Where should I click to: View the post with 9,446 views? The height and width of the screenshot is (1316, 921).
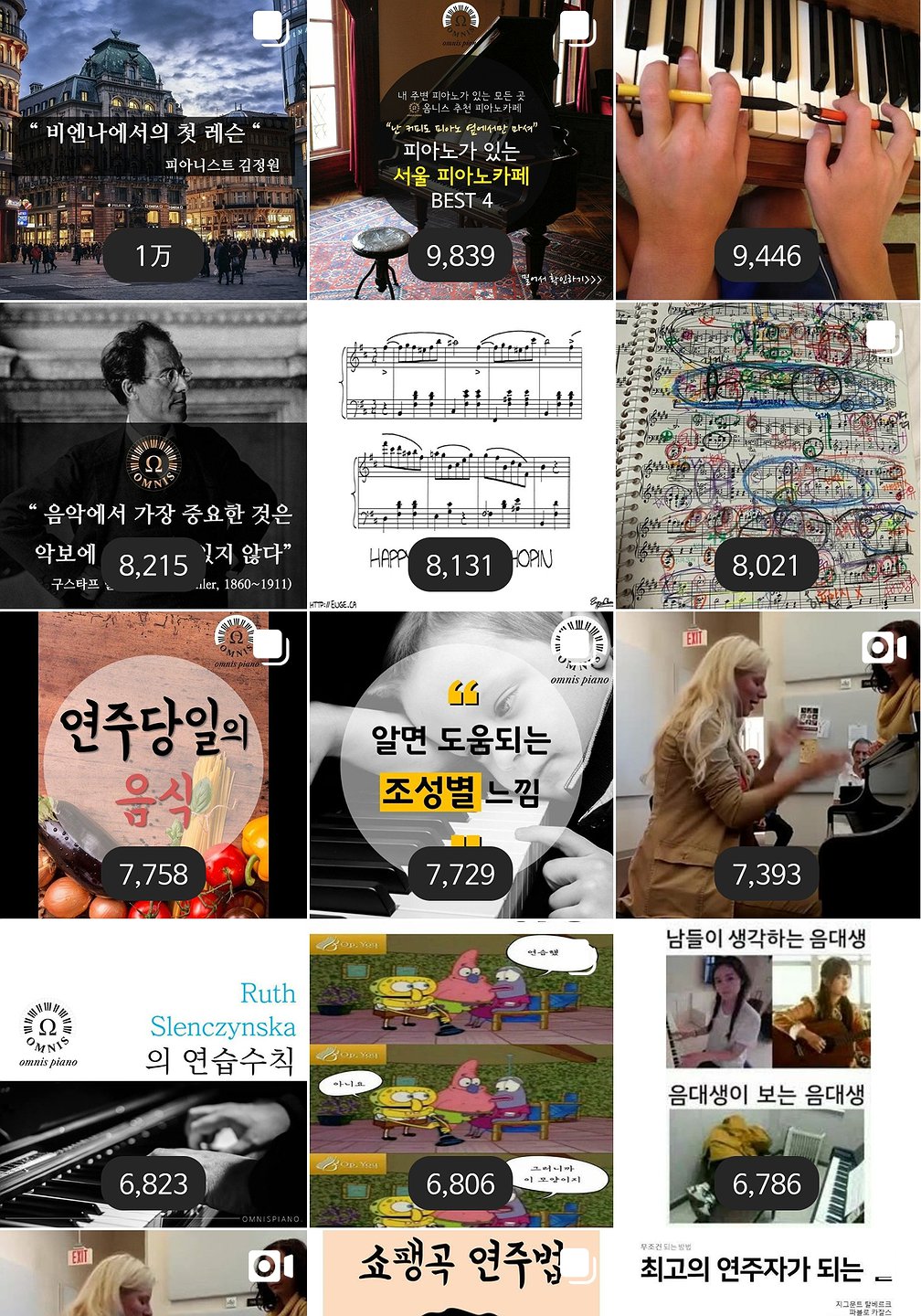click(x=767, y=150)
